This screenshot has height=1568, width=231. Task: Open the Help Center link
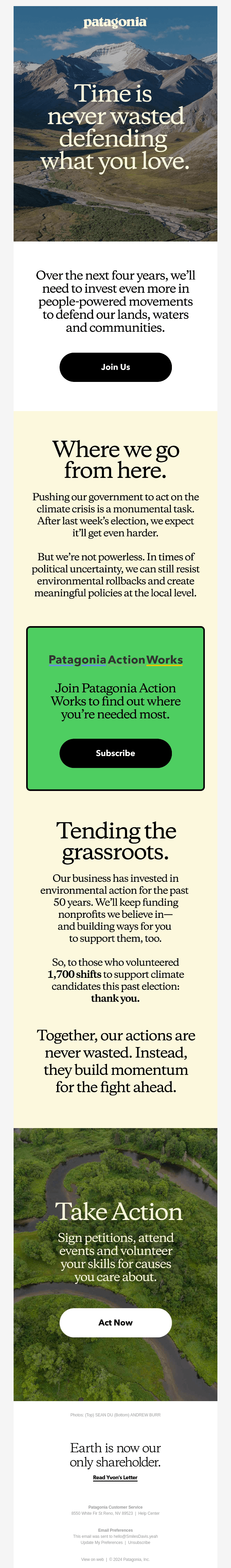click(149, 1513)
